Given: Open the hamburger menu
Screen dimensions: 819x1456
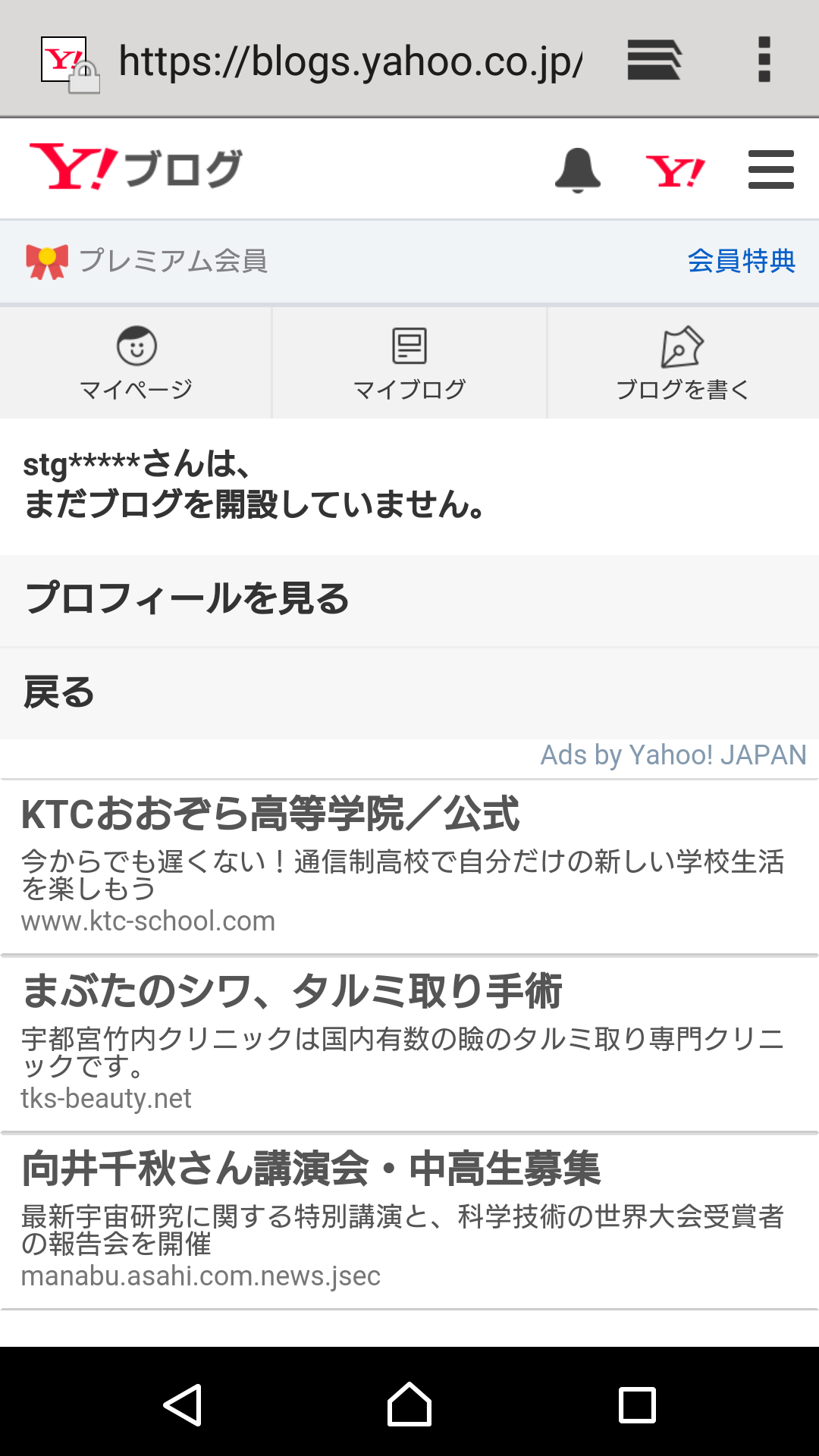Looking at the screenshot, I should point(770,170).
